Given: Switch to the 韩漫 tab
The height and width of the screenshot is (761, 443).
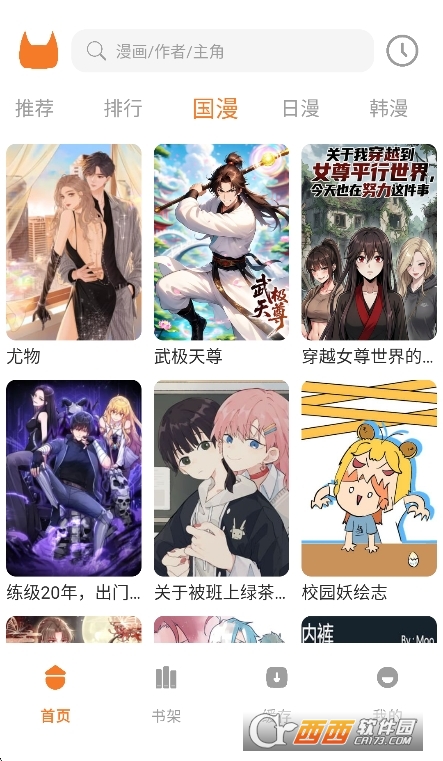Looking at the screenshot, I should (x=388, y=108).
